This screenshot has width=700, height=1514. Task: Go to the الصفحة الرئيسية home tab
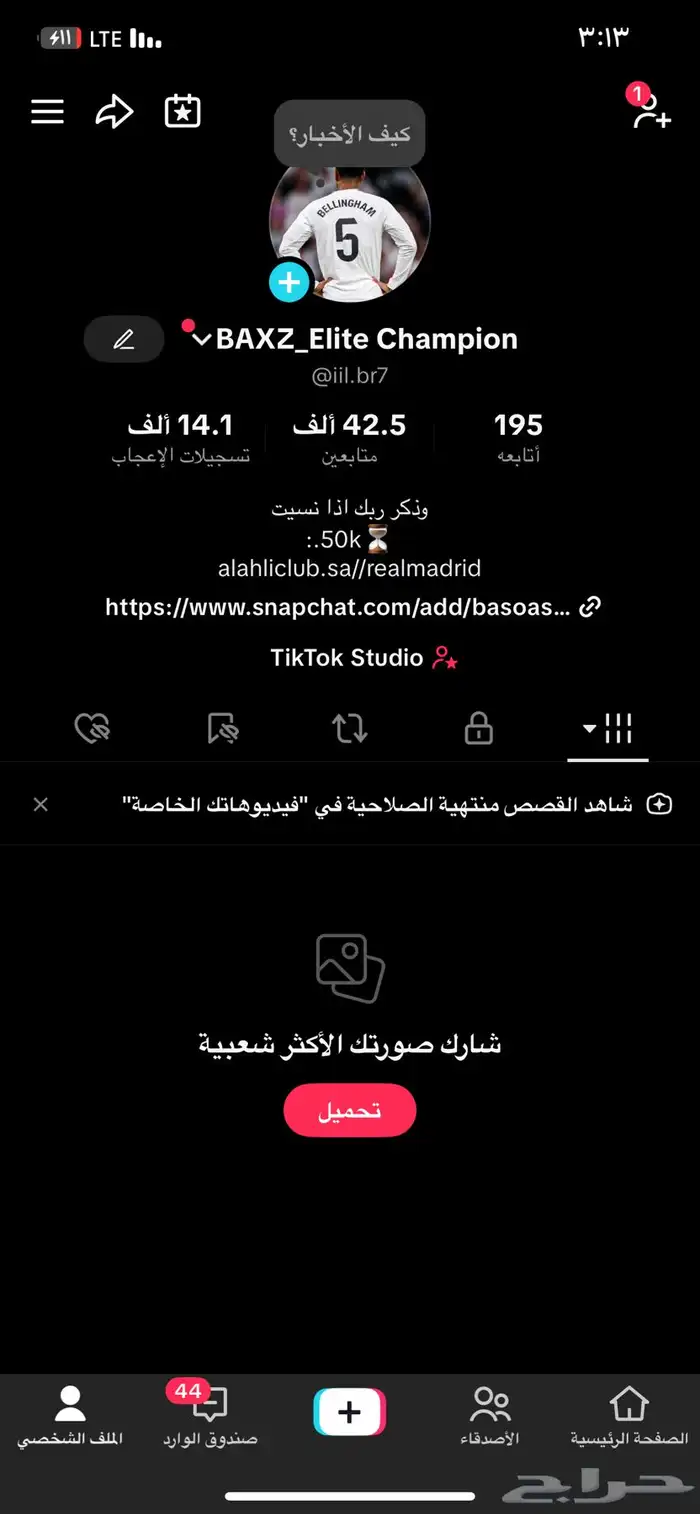tap(629, 1416)
